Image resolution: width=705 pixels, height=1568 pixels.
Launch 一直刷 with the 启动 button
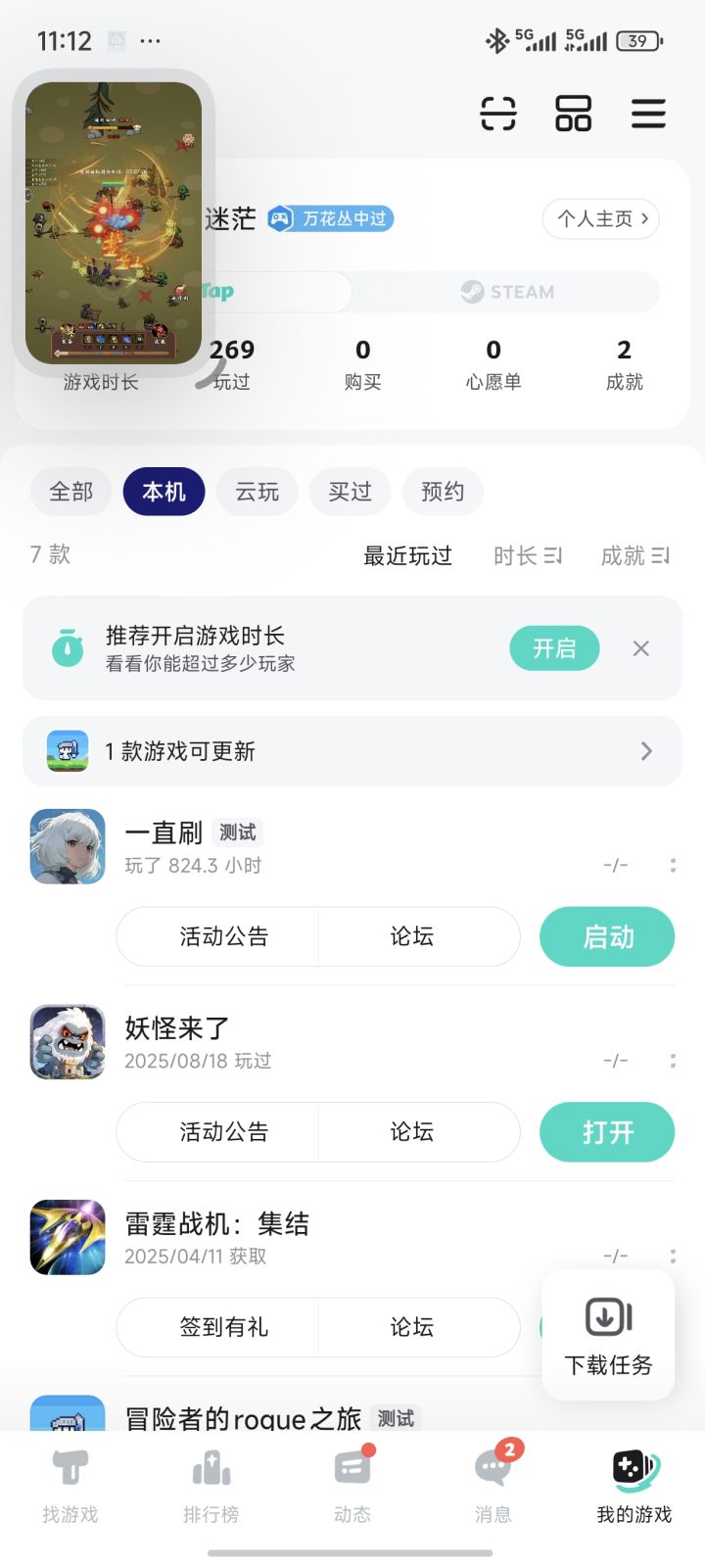click(607, 937)
